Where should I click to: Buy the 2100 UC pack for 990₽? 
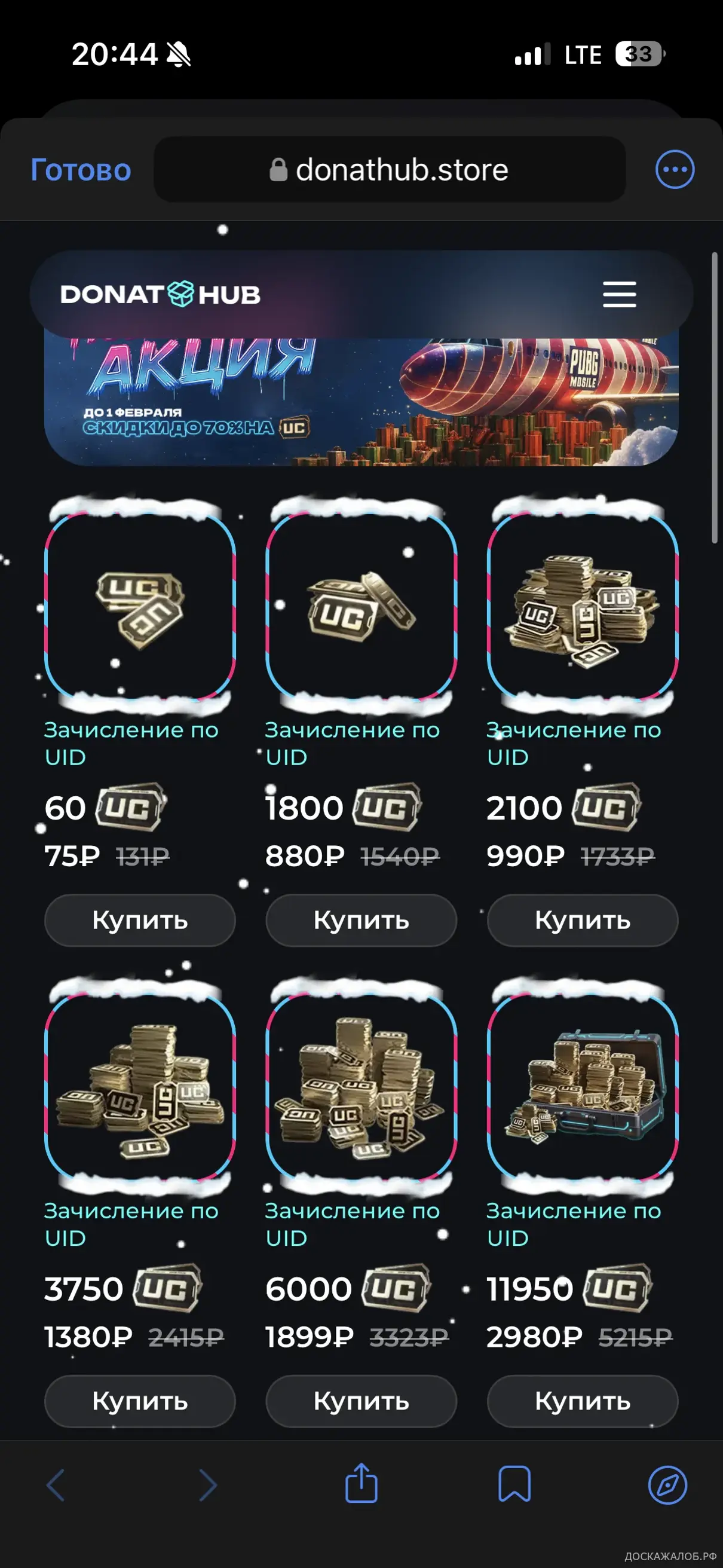(x=583, y=920)
